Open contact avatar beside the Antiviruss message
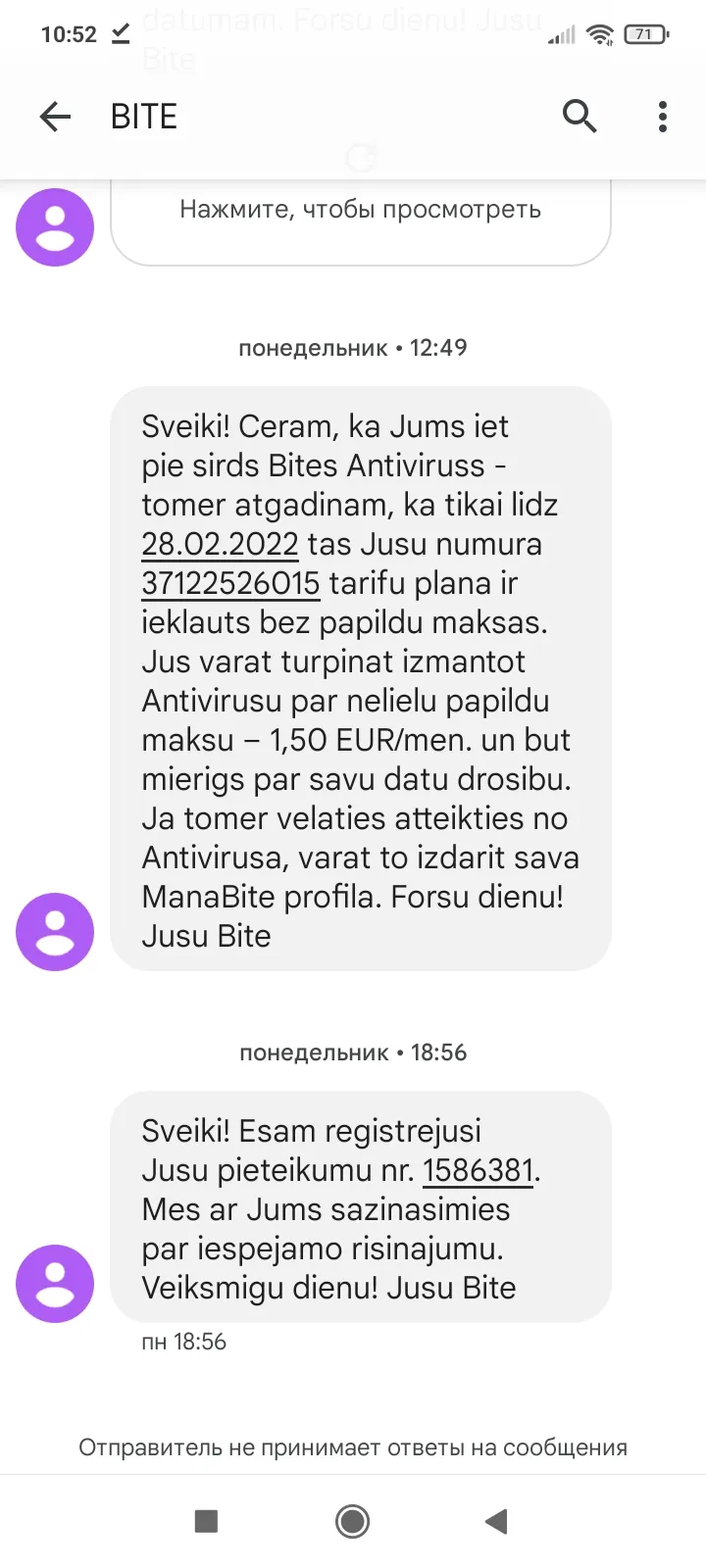706x1568 pixels. click(55, 932)
